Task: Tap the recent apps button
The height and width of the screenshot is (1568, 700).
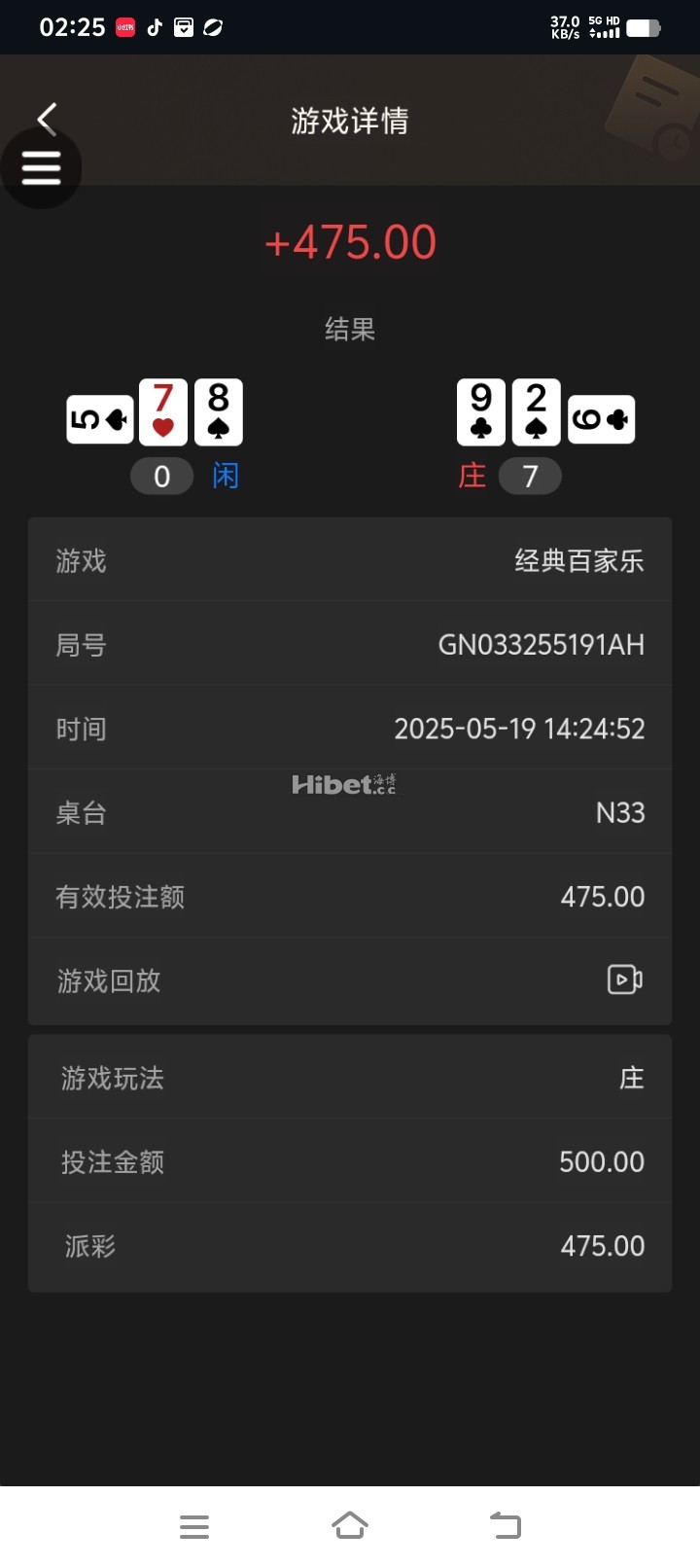Action: click(x=194, y=1525)
